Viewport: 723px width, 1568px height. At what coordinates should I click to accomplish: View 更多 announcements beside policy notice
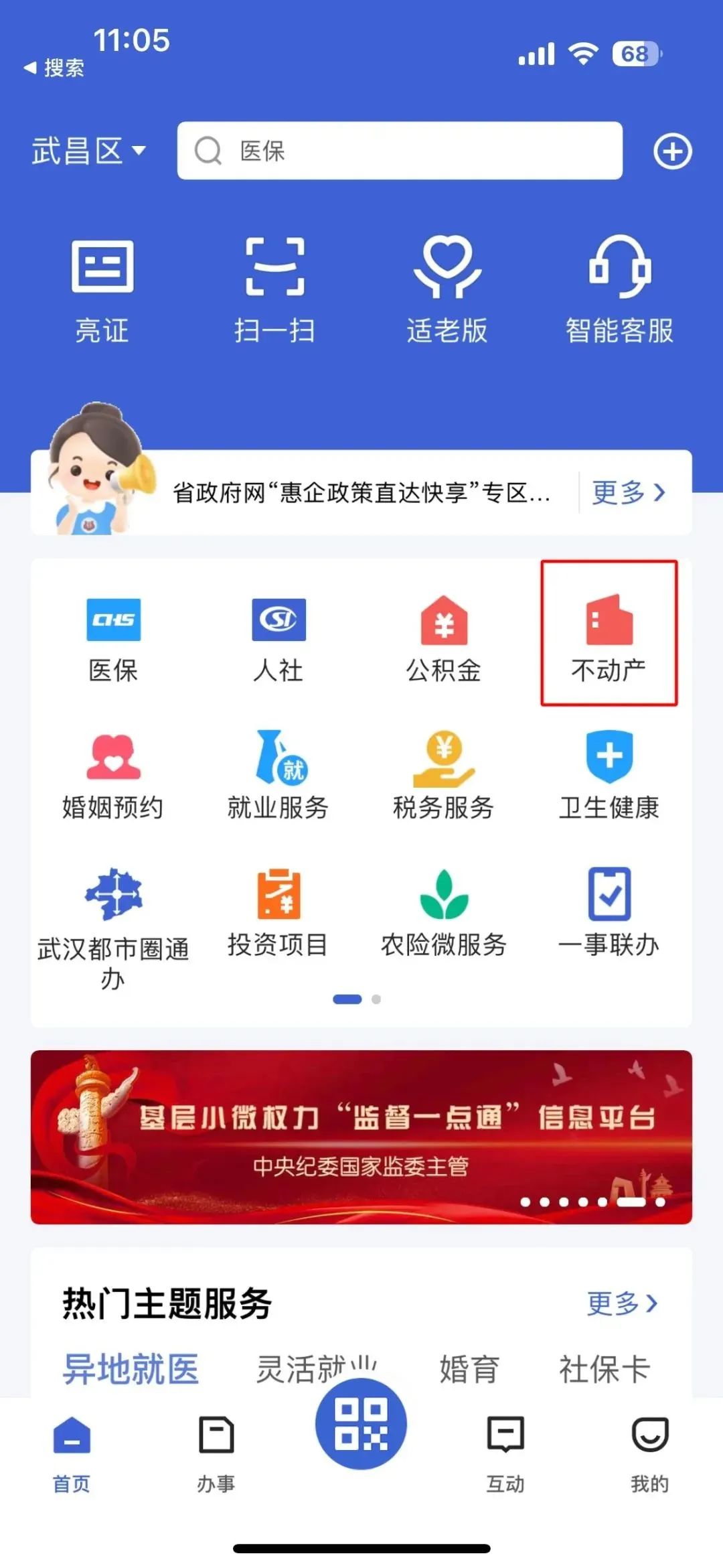coord(628,493)
